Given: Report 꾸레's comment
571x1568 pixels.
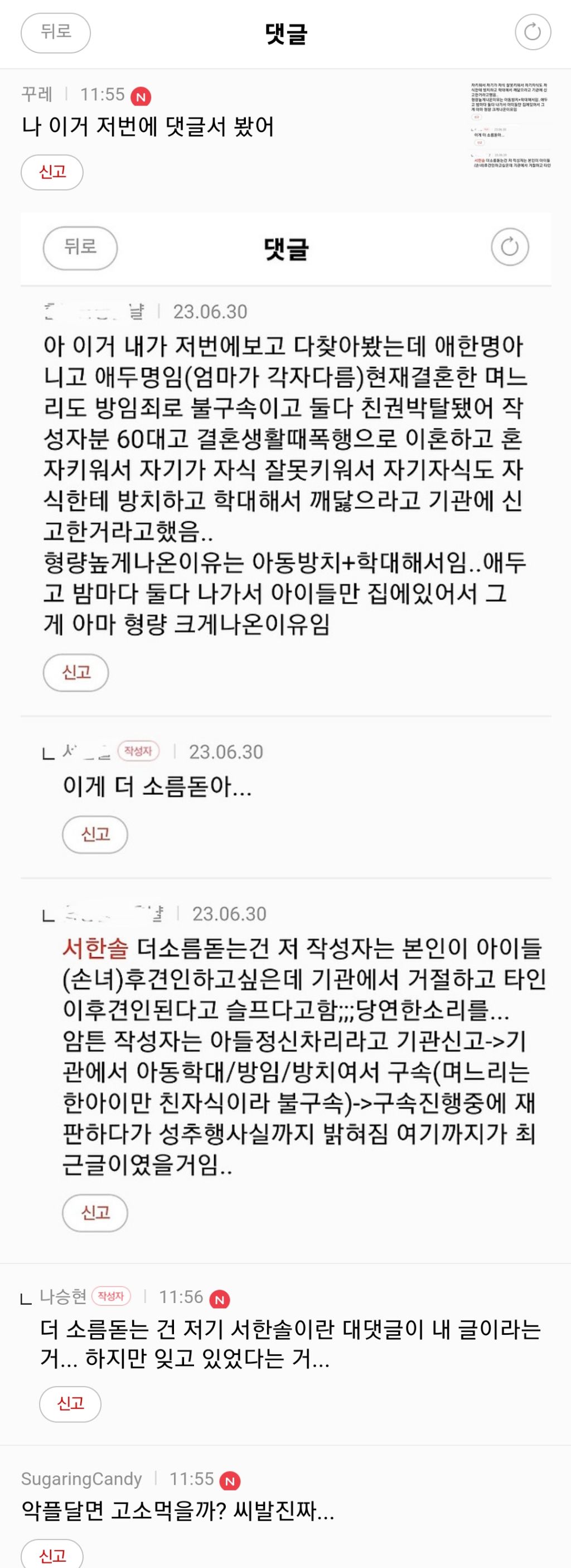Looking at the screenshot, I should [x=52, y=172].
